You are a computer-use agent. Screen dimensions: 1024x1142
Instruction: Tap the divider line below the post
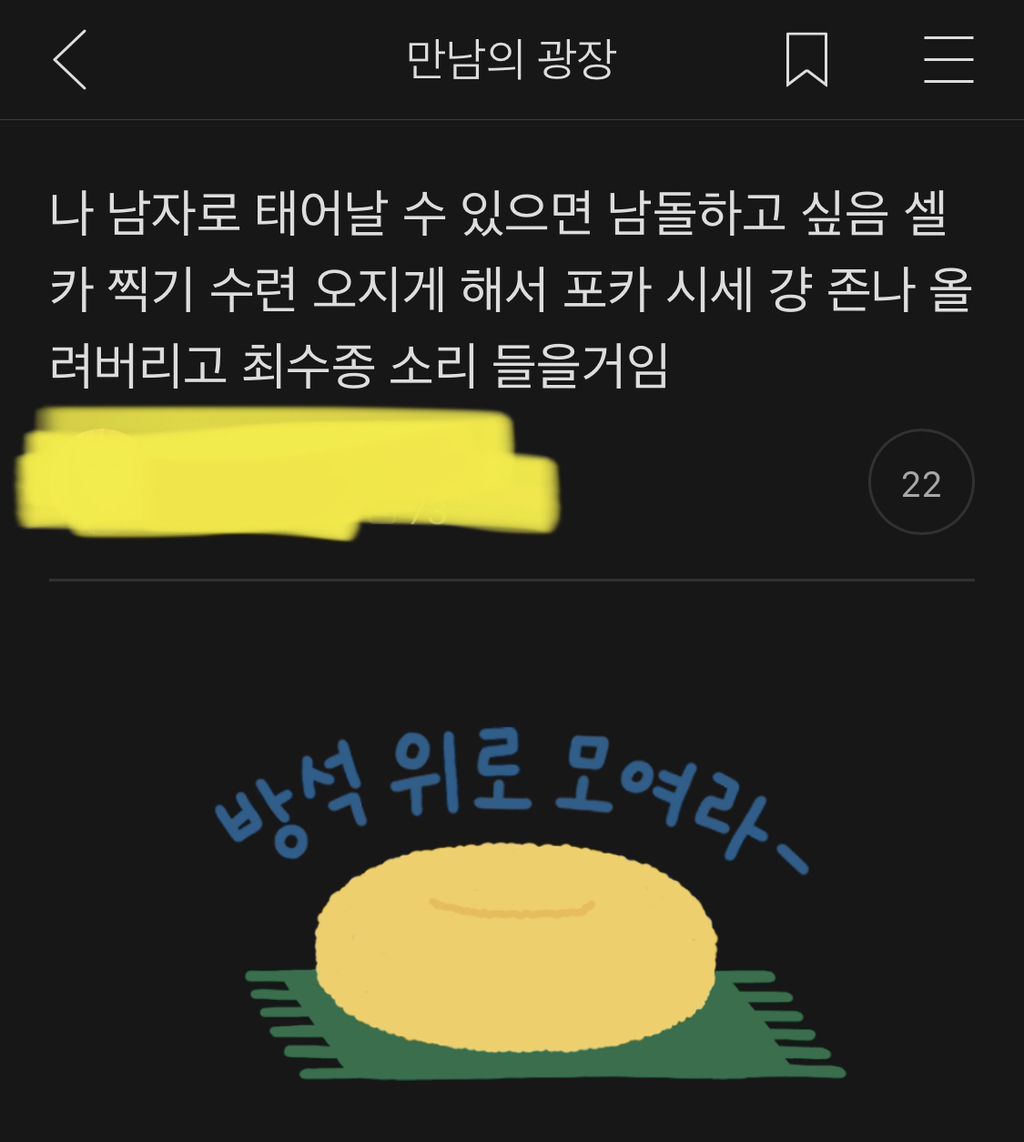[x=512, y=581]
